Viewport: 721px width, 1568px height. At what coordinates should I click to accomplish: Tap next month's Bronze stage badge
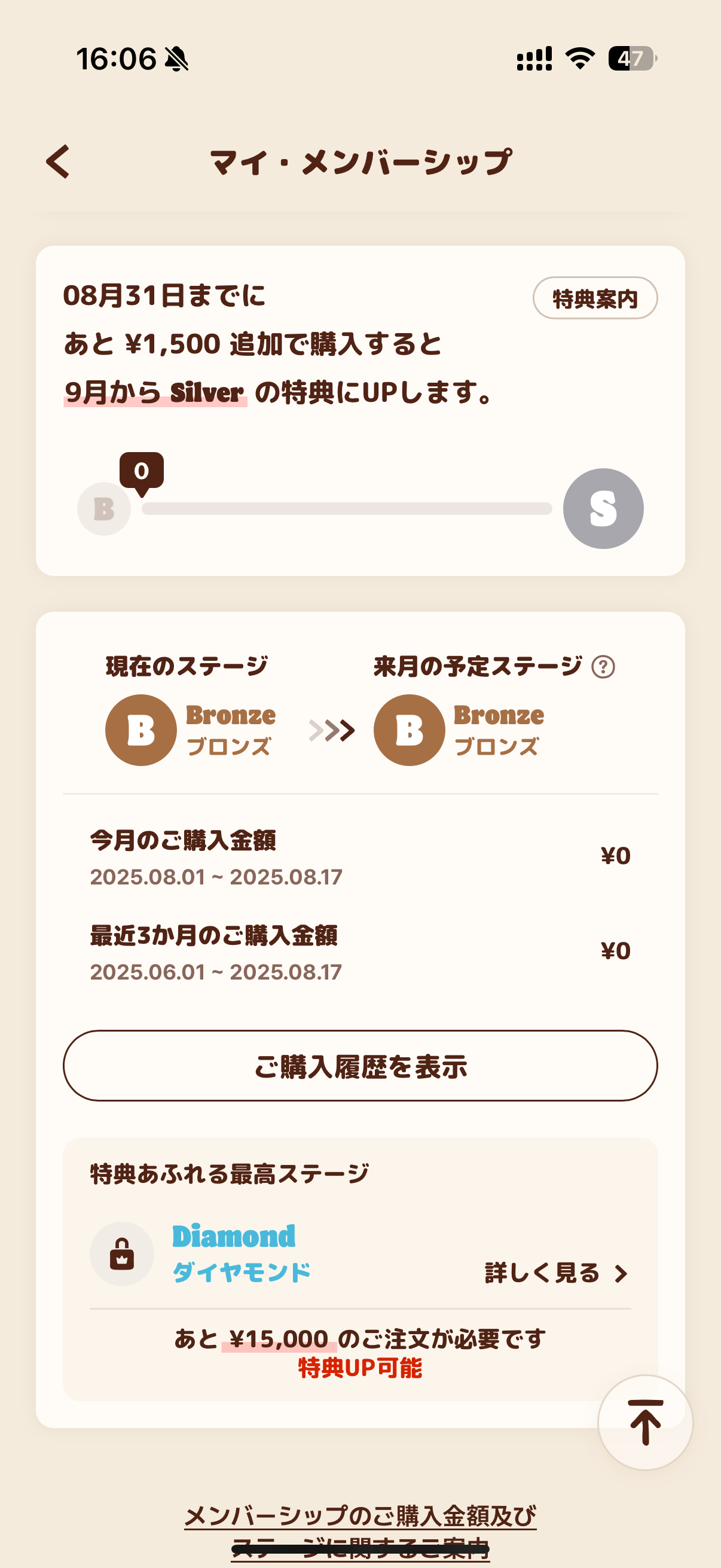(409, 729)
